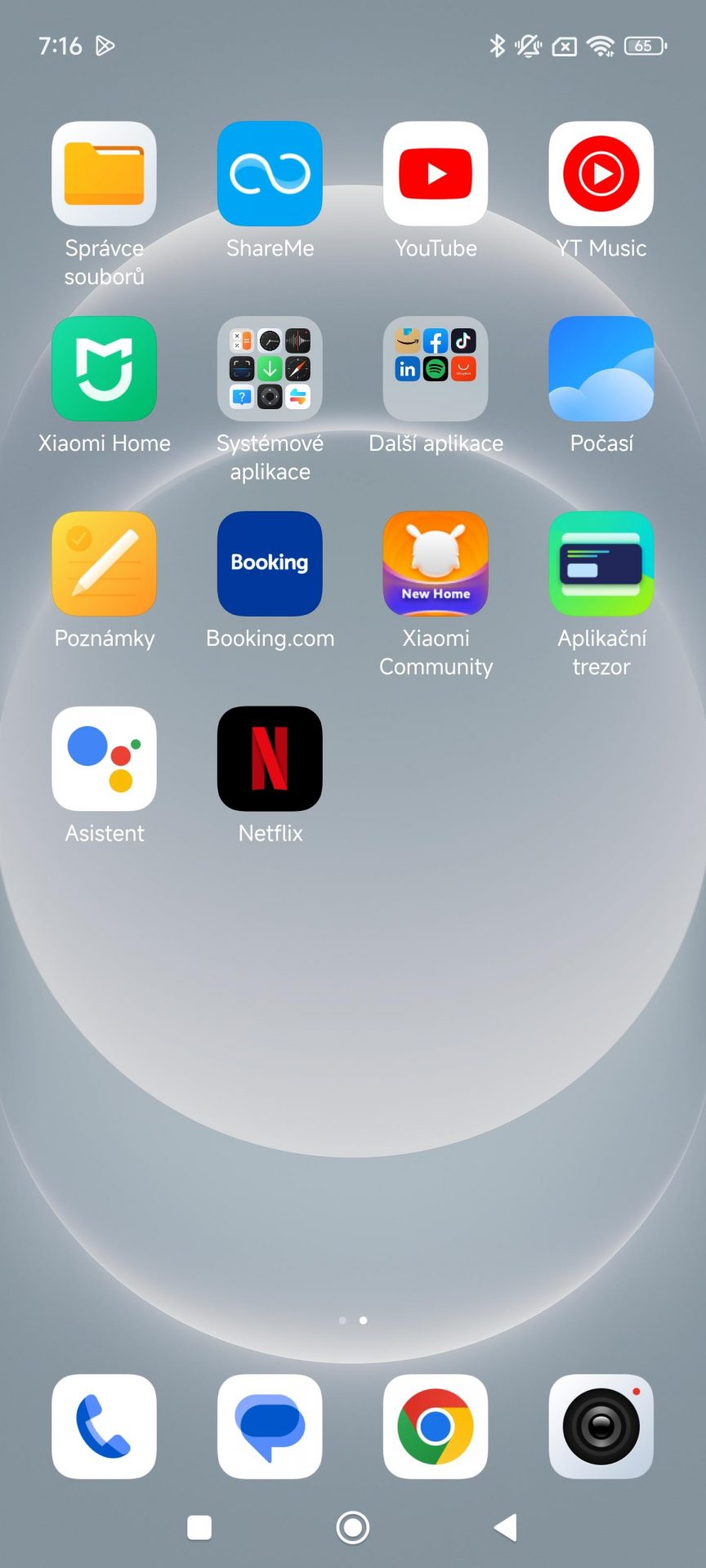Screen dimensions: 706x1568
Task: Open Poznámky notes app
Action: (x=105, y=563)
